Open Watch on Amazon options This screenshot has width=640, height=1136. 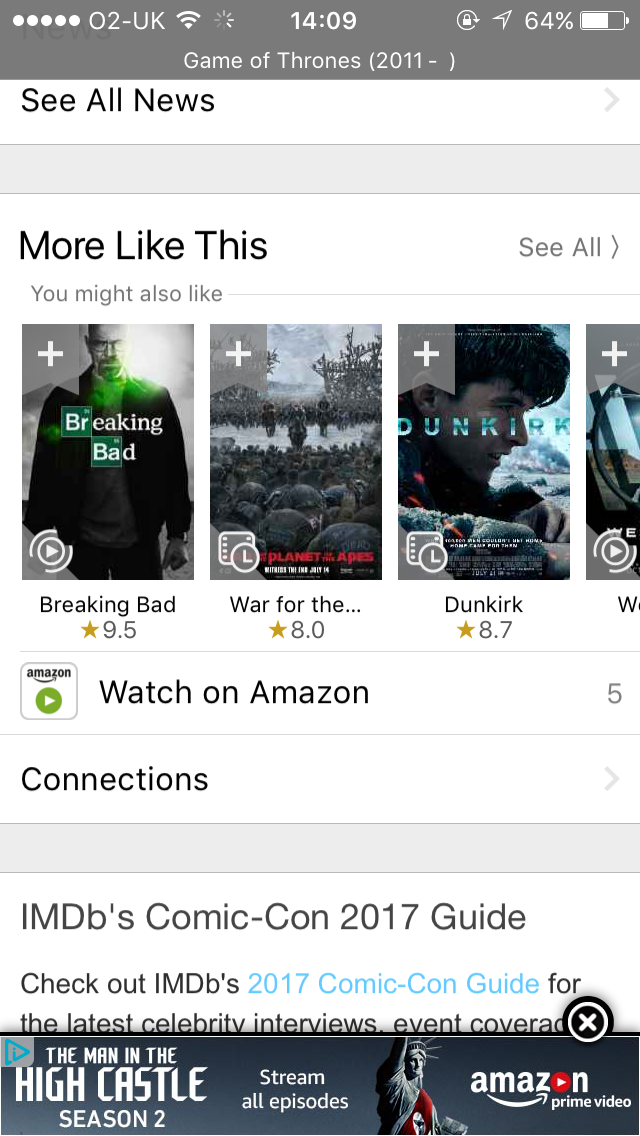(x=320, y=693)
